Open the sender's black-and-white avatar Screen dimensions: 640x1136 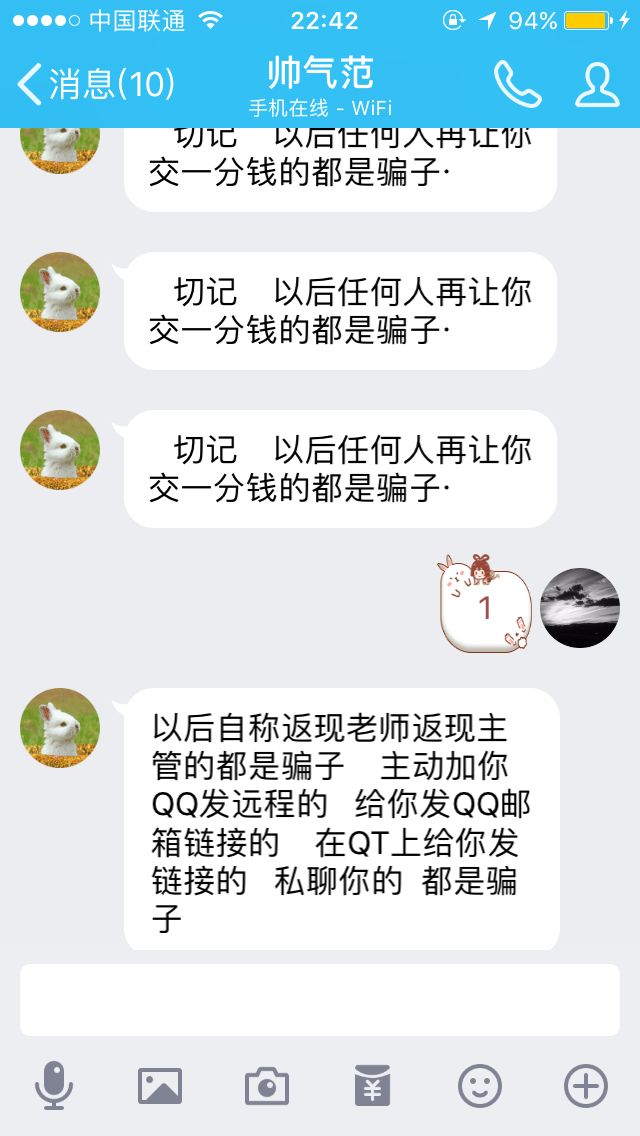click(580, 608)
